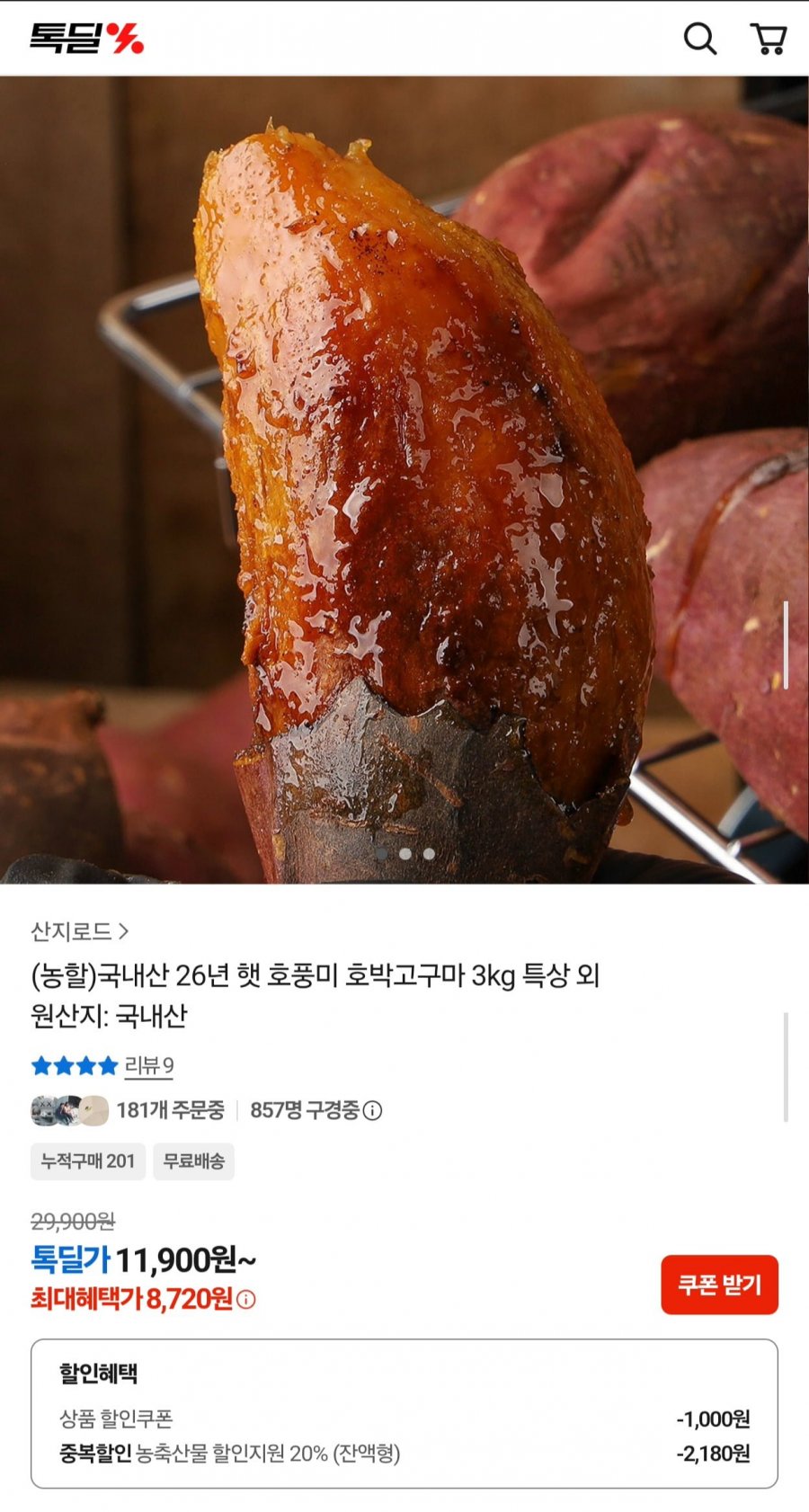Screen dimensions: 809x1512
Task: Tap the 톡딜 logo
Action: click(86, 38)
